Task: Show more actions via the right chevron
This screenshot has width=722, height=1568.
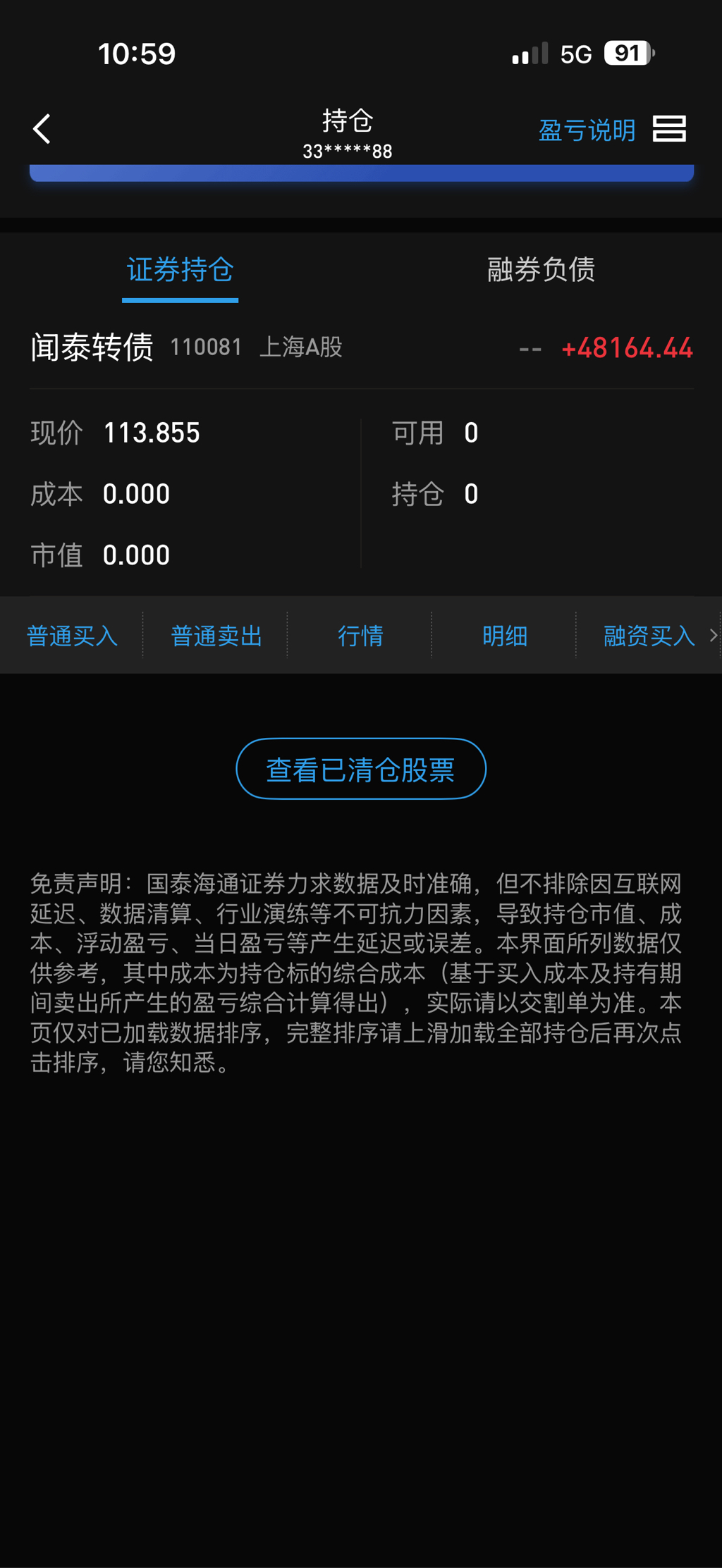Action: click(714, 636)
